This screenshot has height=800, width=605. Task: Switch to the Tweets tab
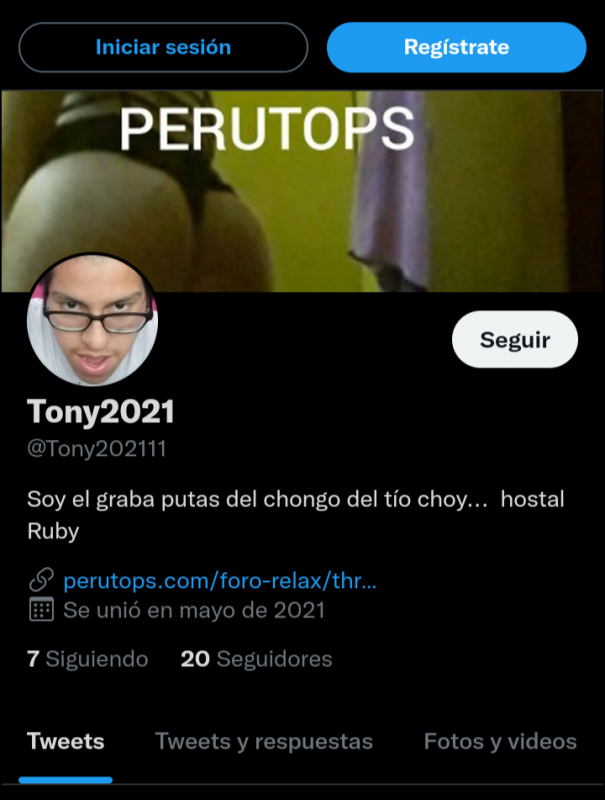65,741
